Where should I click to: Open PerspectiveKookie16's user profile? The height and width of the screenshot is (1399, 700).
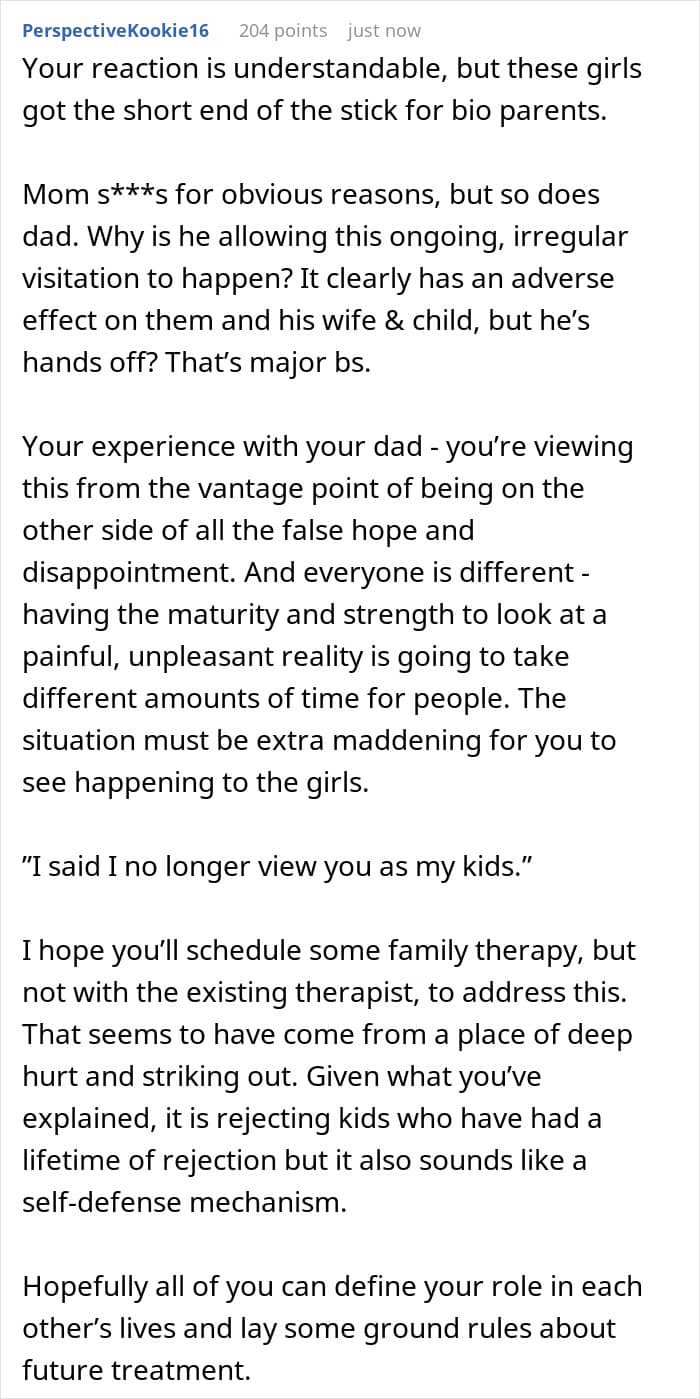(x=116, y=31)
